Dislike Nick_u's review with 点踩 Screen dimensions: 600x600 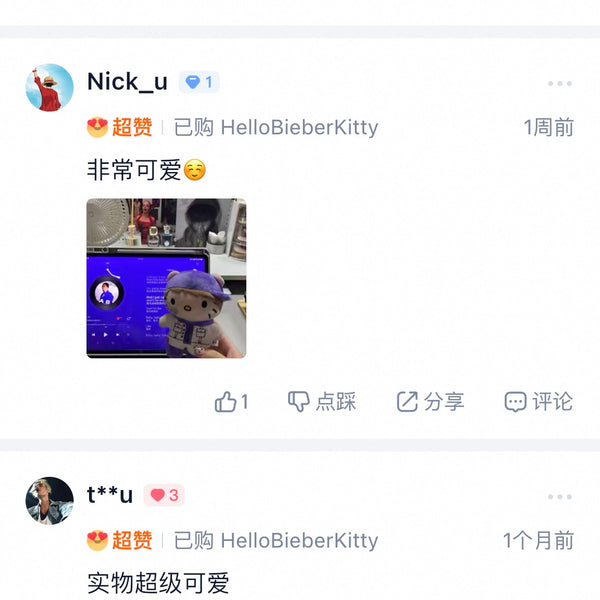point(322,402)
